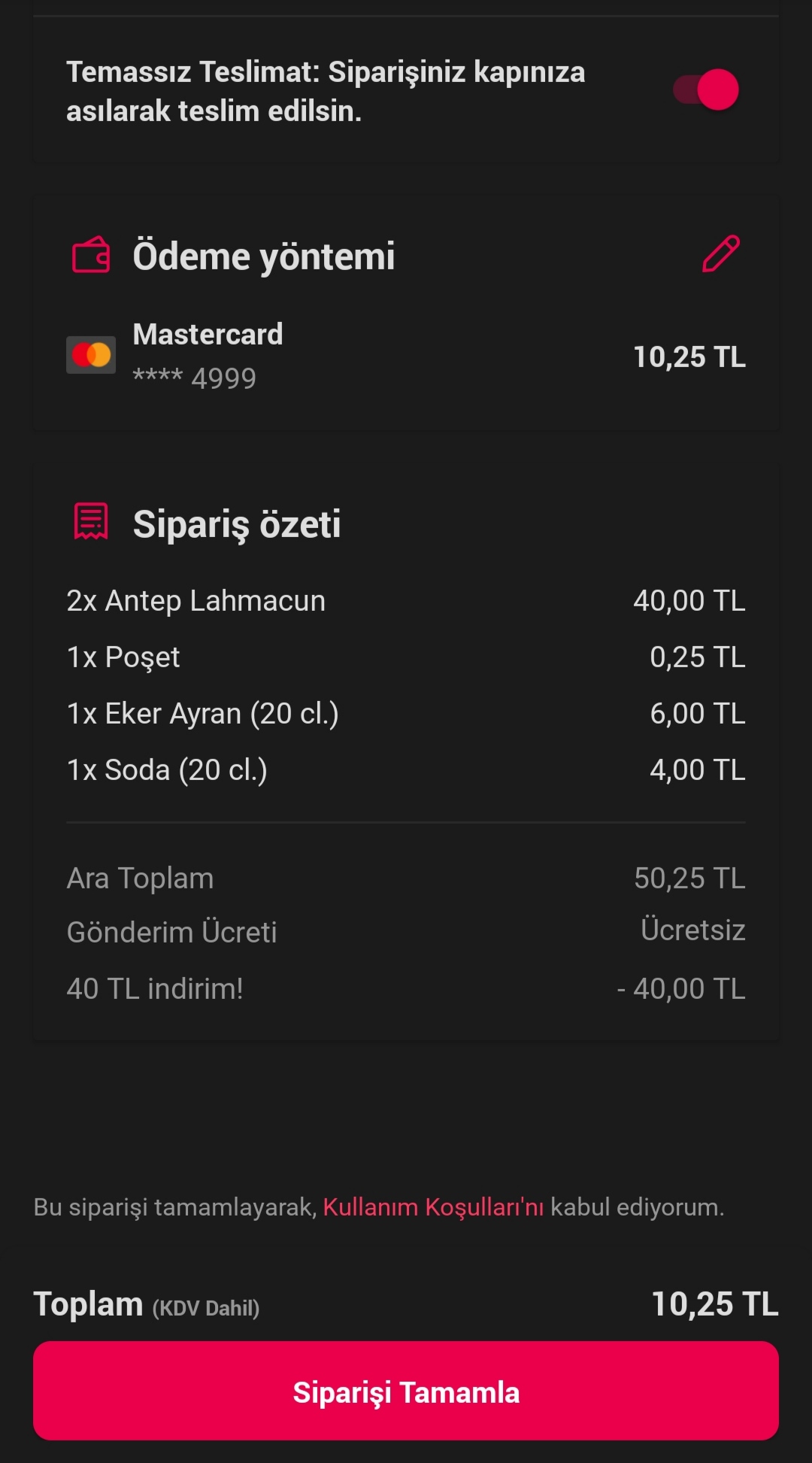Edit the payment method with pencil icon
812x1463 pixels.
click(720, 254)
